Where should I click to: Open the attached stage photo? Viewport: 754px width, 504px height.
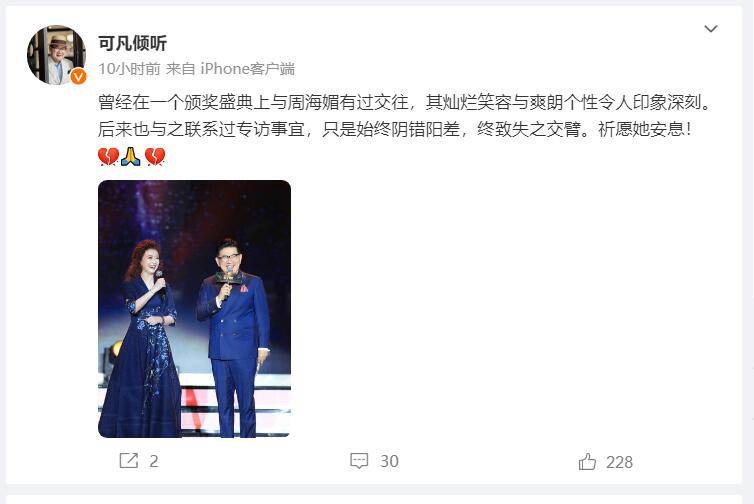coord(194,309)
